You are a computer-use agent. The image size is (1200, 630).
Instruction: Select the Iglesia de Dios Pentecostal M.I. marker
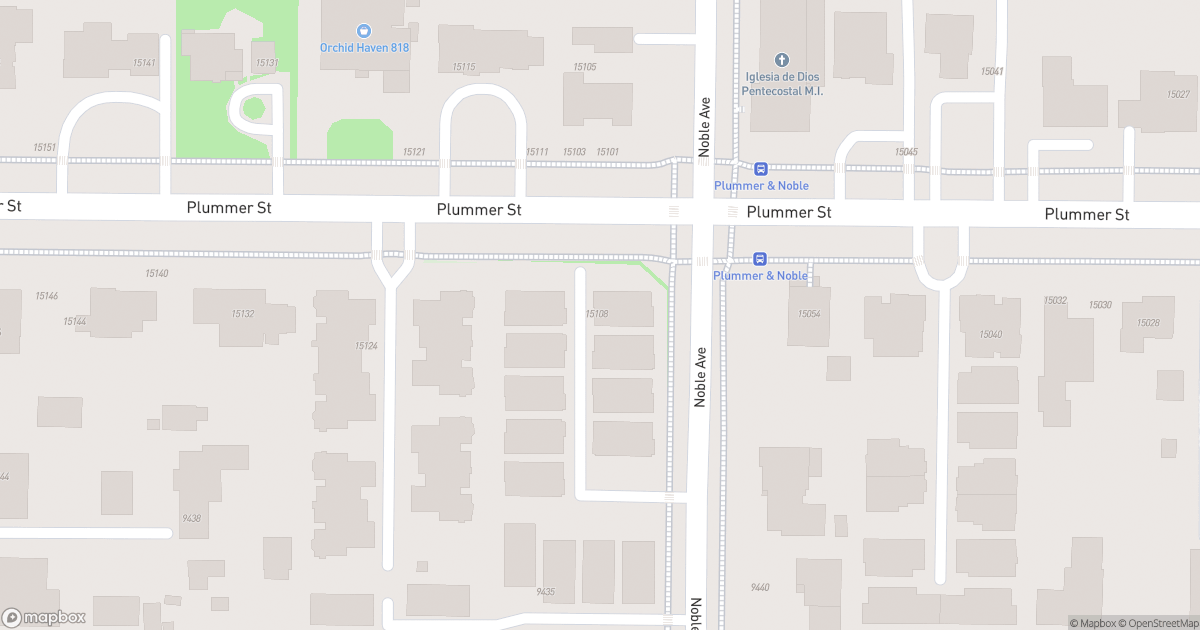783,60
